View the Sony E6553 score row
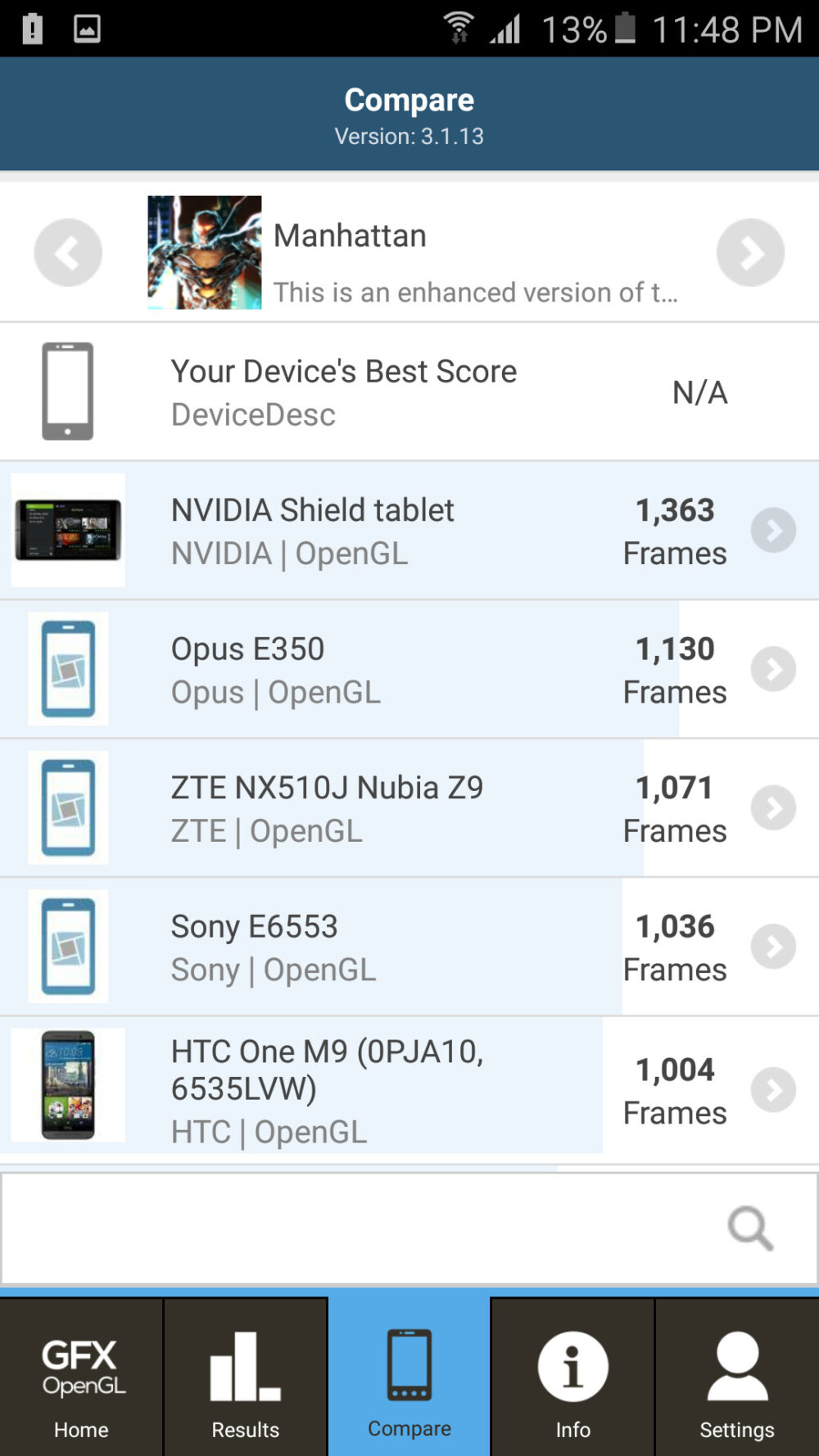 pos(328,946)
